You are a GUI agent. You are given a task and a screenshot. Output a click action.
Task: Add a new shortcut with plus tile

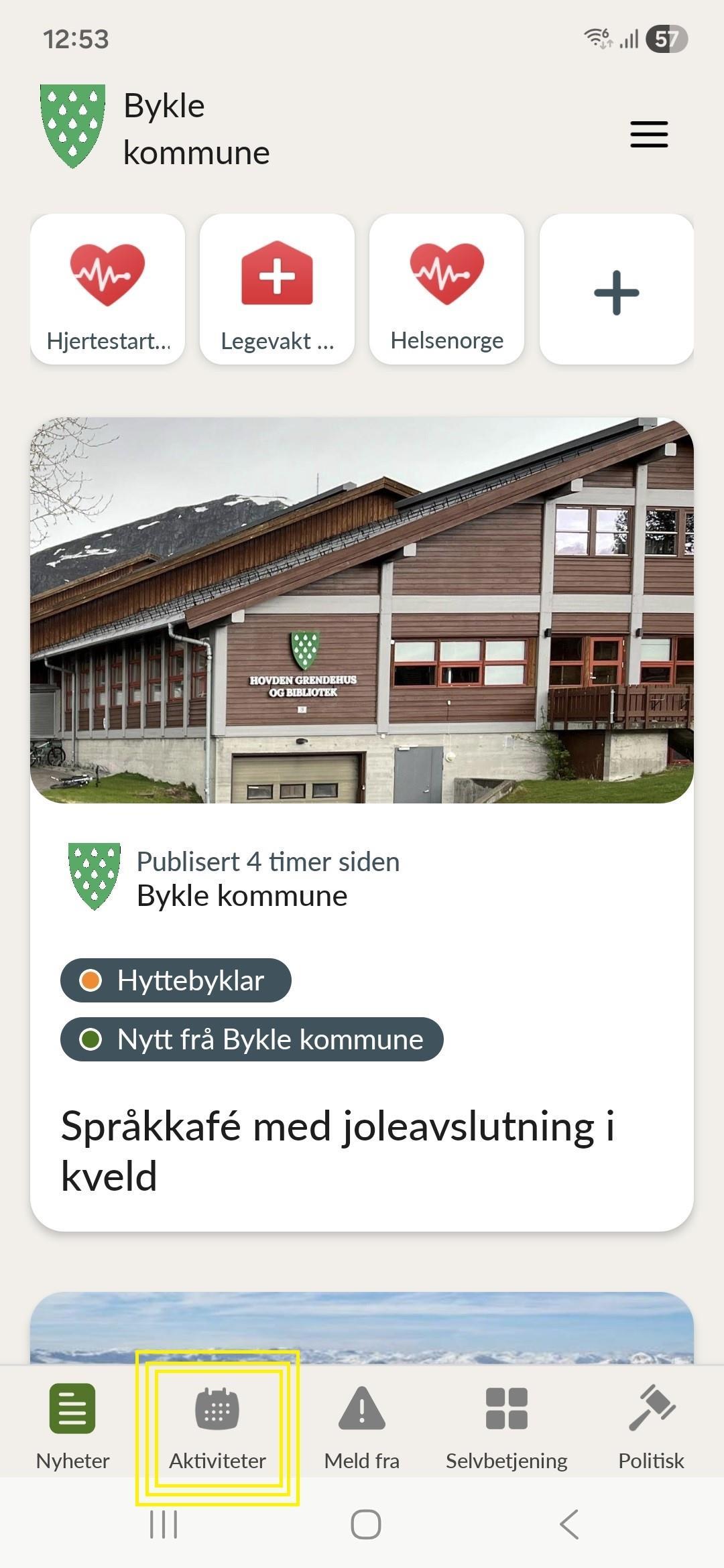pyautogui.click(x=616, y=289)
